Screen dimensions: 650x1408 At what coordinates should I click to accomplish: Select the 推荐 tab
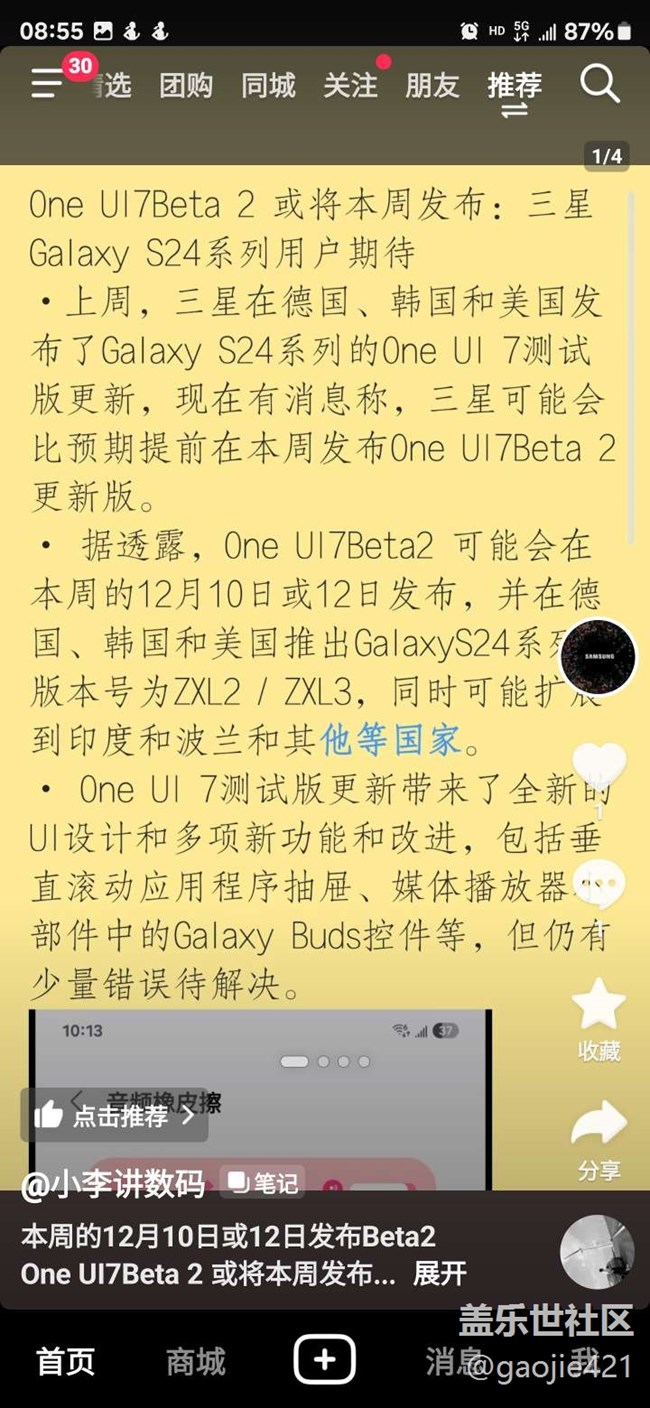click(515, 86)
